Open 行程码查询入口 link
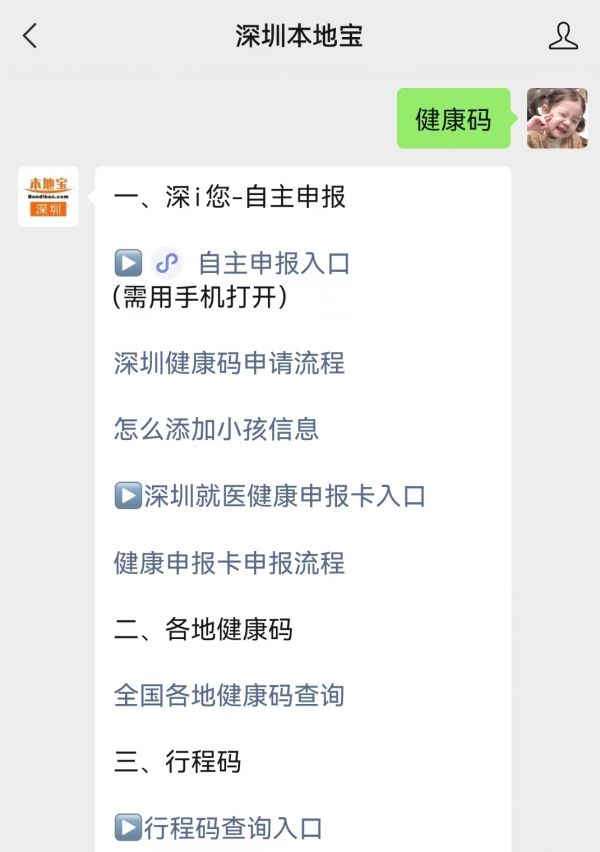The width and height of the screenshot is (600, 852). pyautogui.click(x=232, y=827)
